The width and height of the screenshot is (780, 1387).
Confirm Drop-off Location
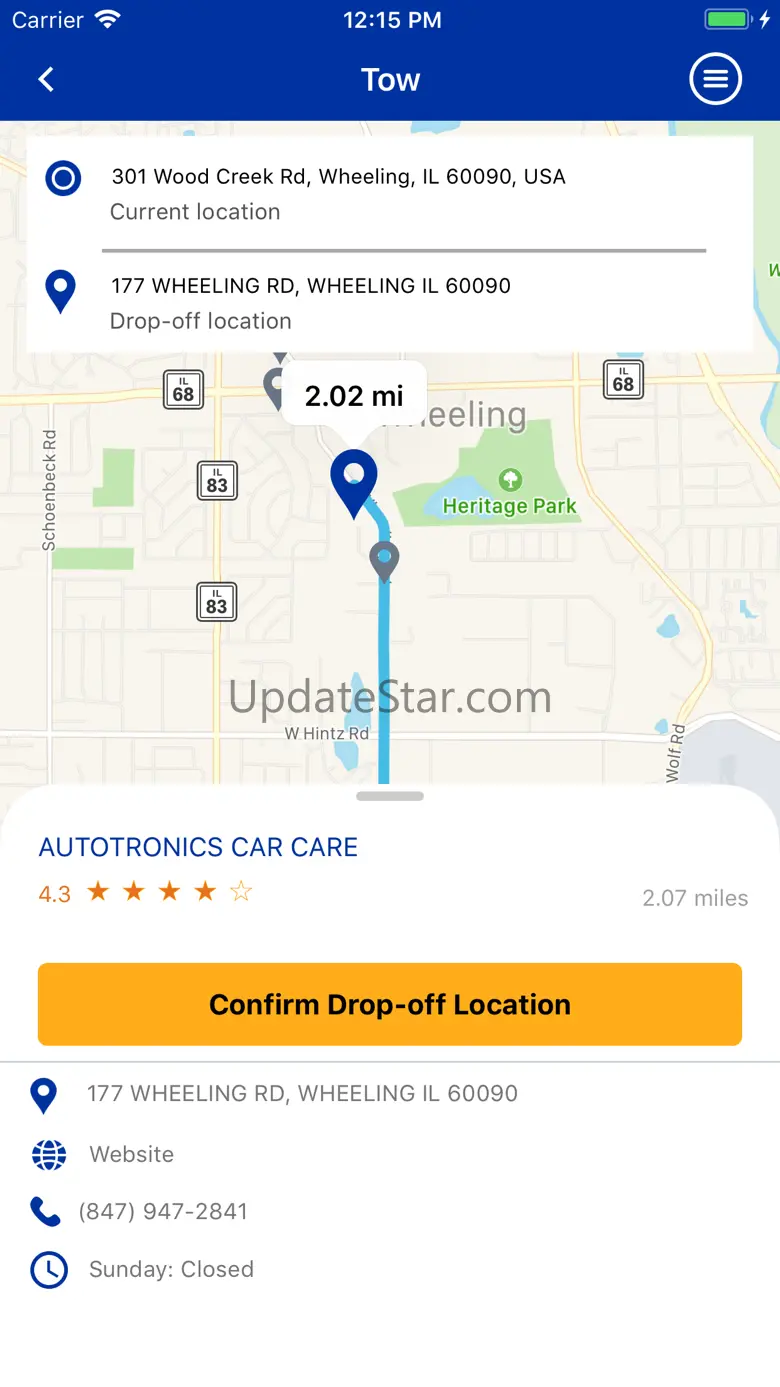390,1004
